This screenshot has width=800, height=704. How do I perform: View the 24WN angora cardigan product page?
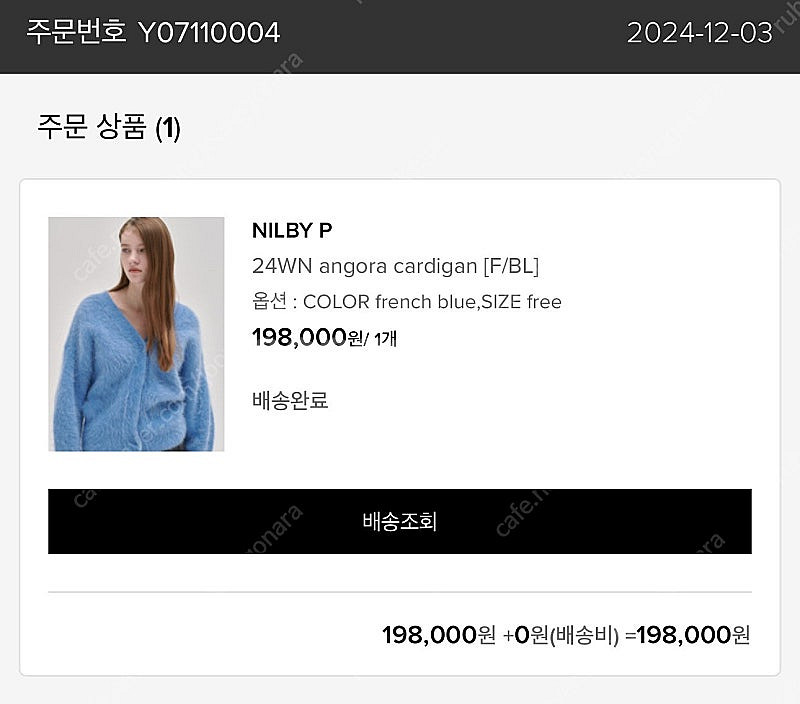click(x=395, y=266)
